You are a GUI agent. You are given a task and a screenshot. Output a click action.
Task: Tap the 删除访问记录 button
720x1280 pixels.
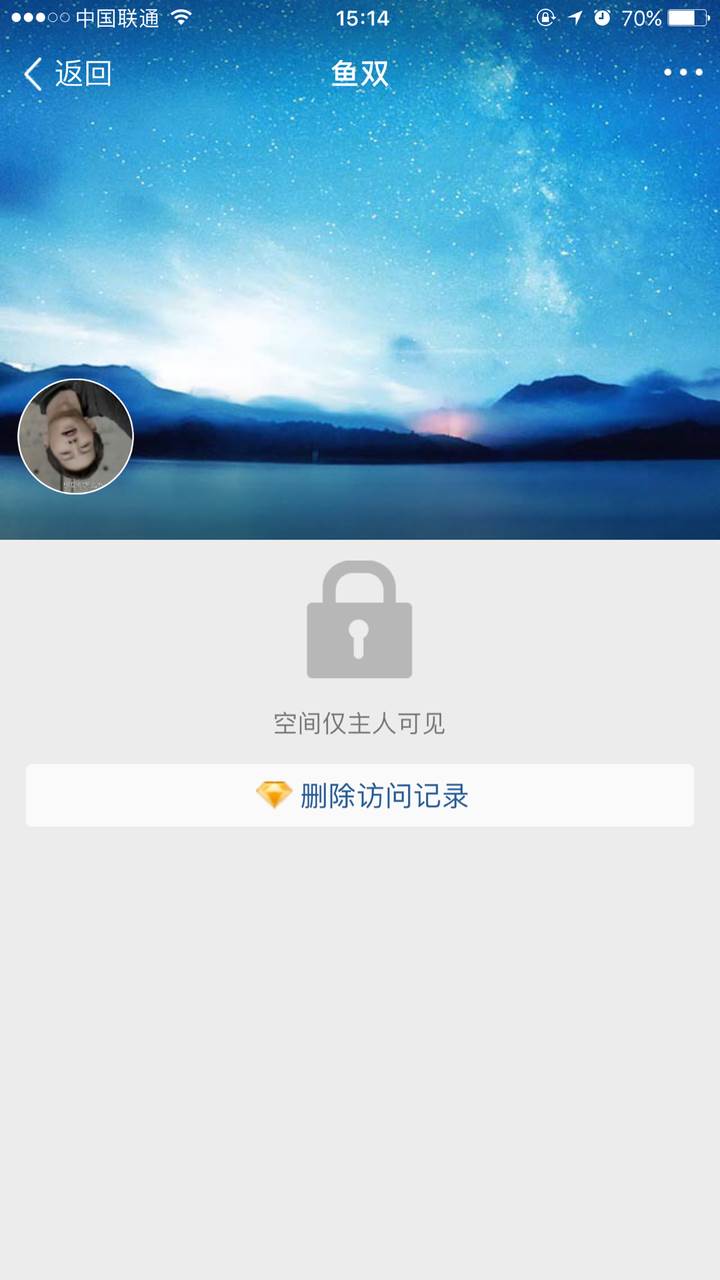click(360, 796)
